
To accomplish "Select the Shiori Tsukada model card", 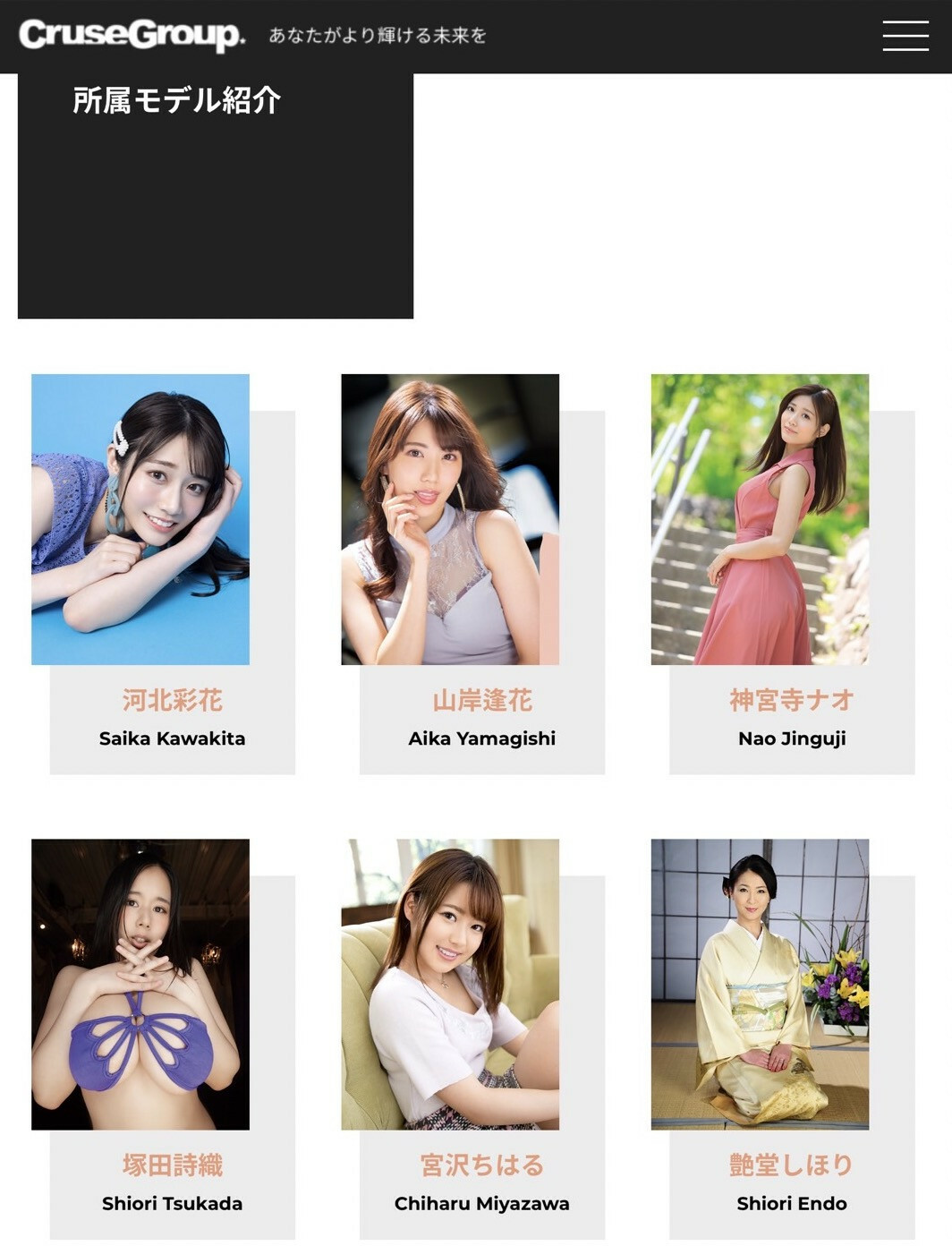I will point(140,984).
